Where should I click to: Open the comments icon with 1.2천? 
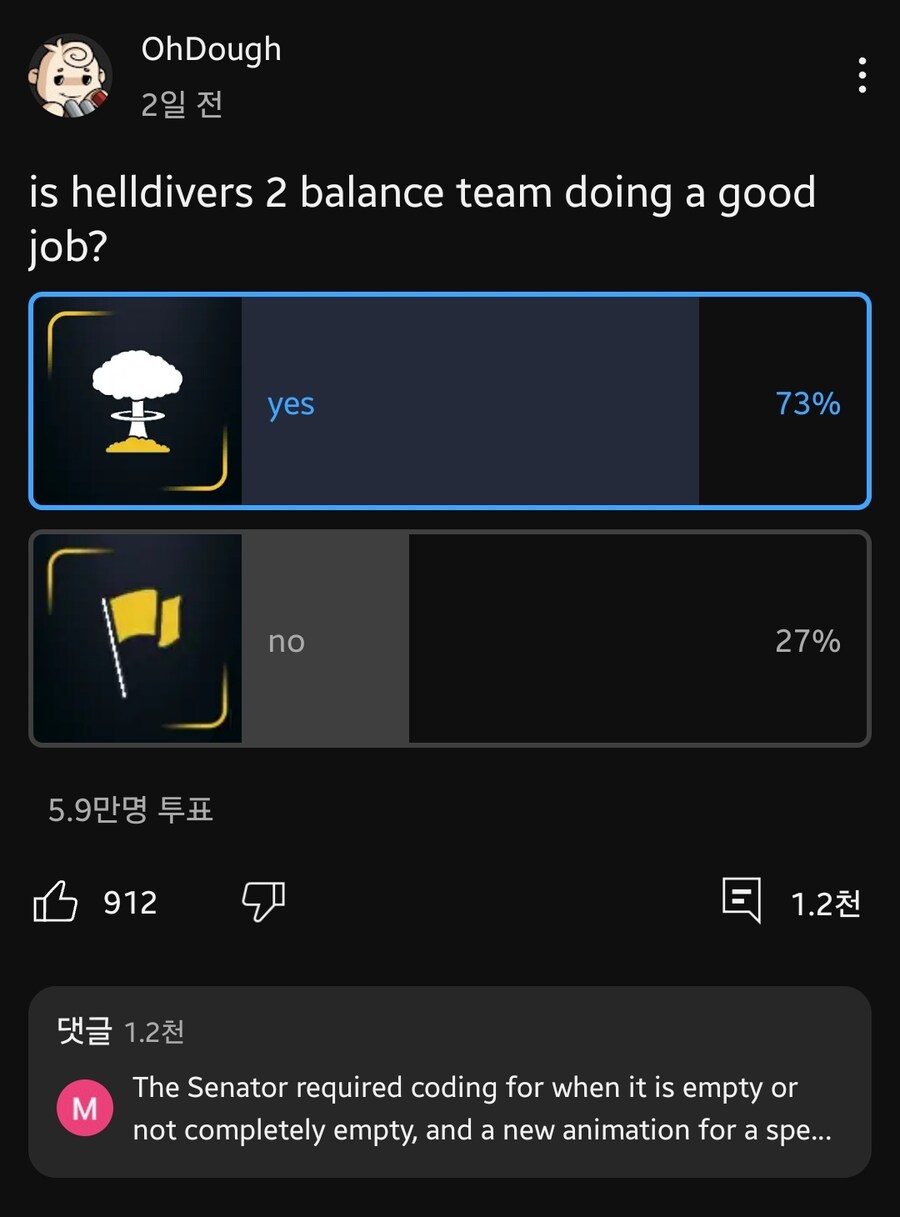[x=742, y=902]
